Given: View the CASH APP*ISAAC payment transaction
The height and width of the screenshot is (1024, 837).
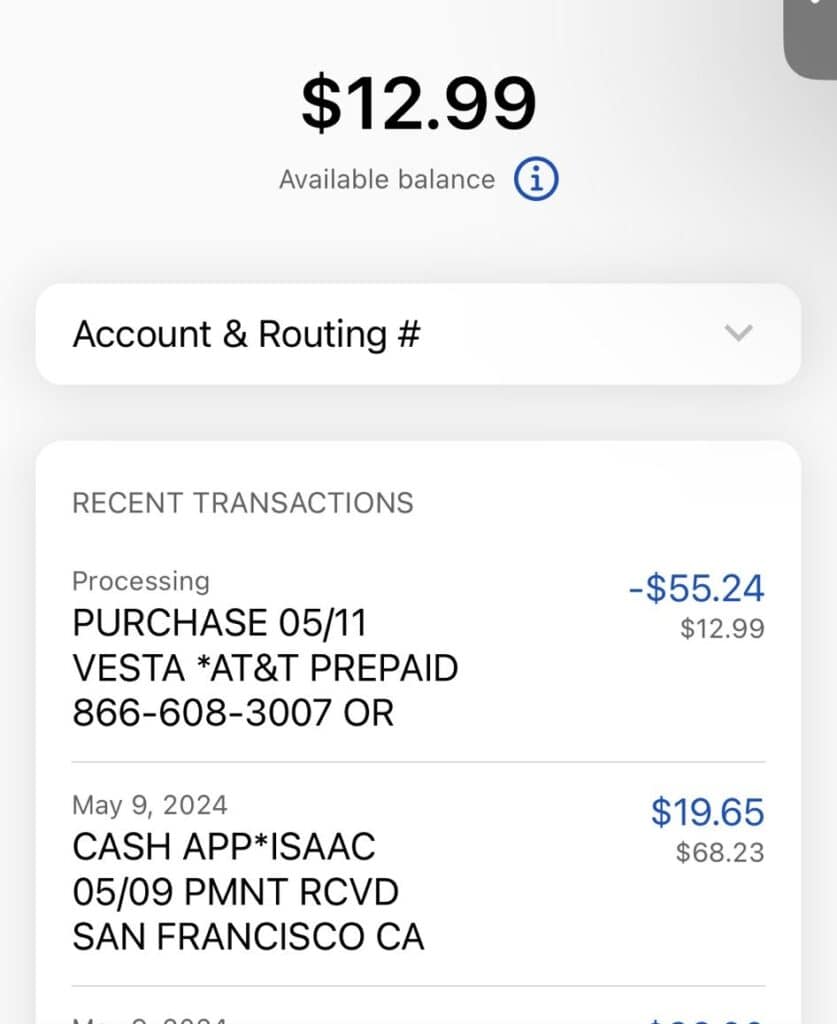Looking at the screenshot, I should (x=417, y=873).
